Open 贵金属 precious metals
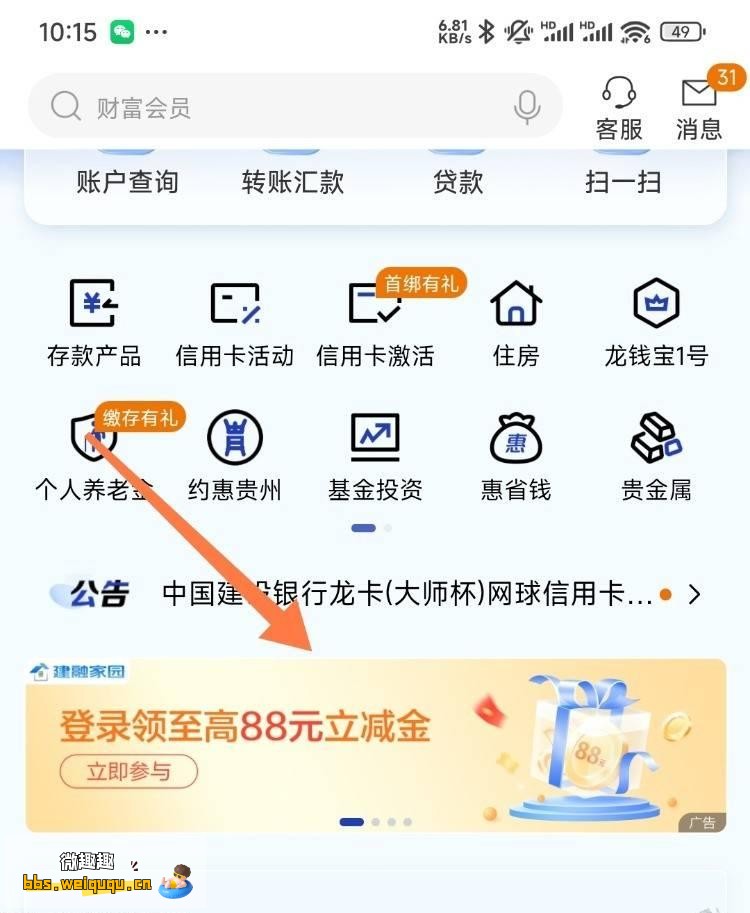 [656, 455]
